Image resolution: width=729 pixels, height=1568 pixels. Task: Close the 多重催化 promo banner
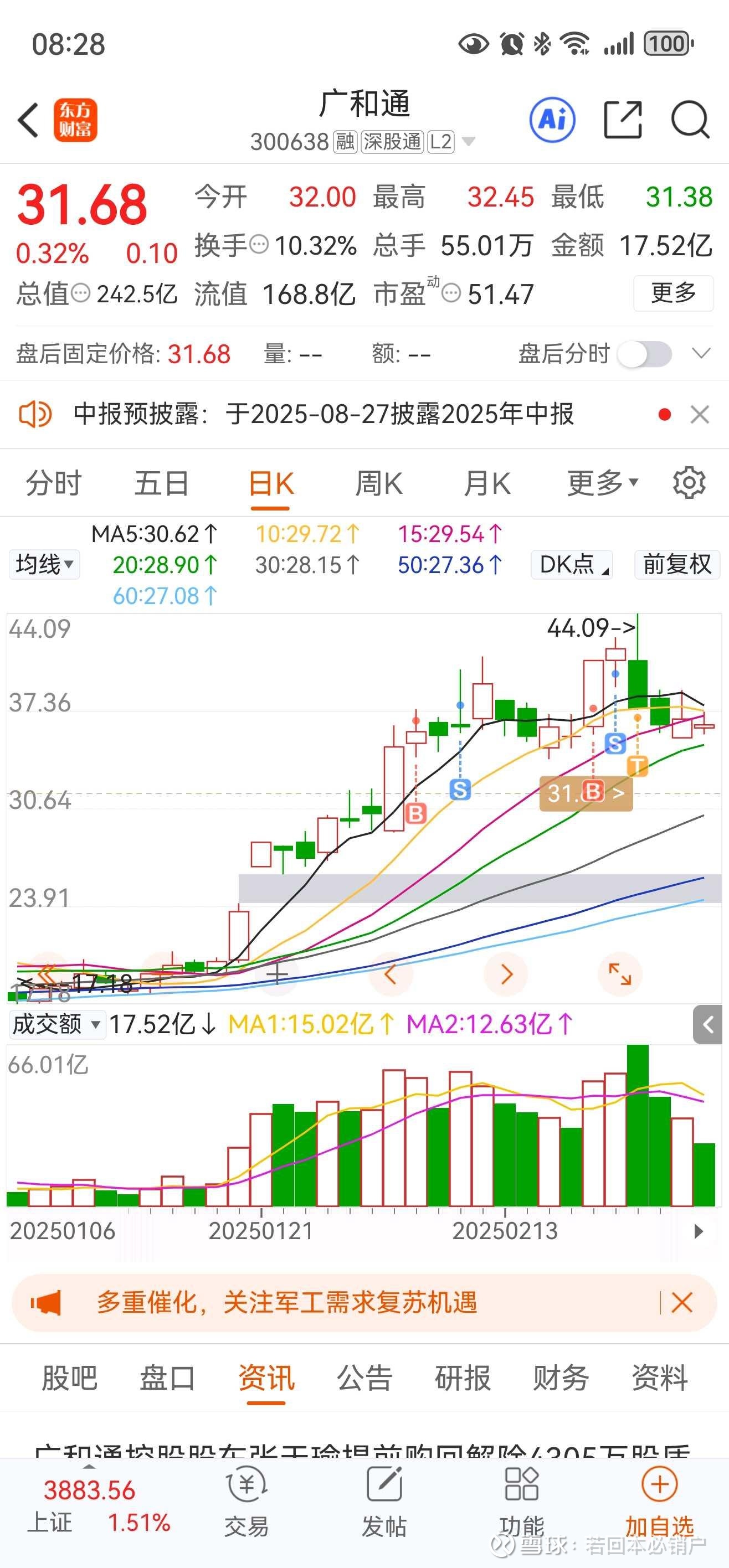tap(681, 1302)
